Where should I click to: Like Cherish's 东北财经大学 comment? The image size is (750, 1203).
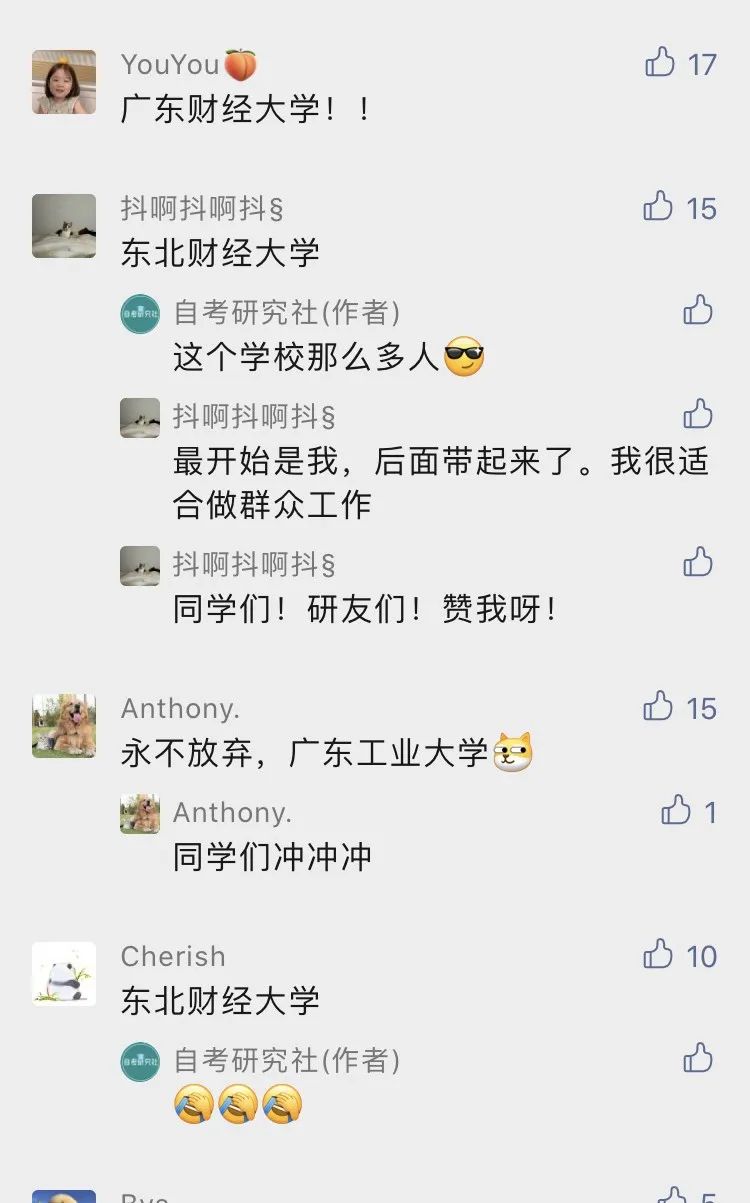click(x=659, y=955)
